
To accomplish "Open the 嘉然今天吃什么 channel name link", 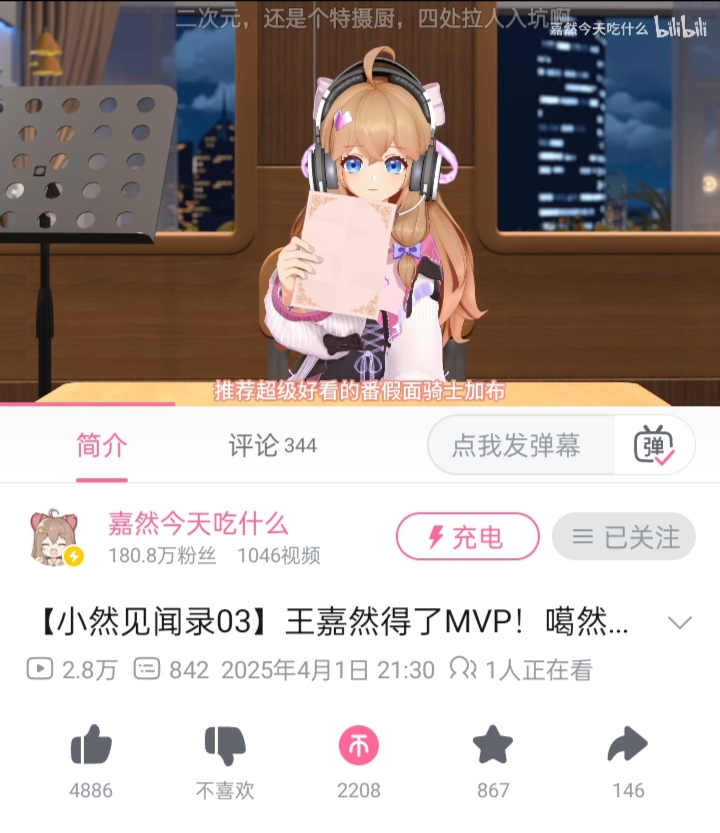I will tap(198, 524).
